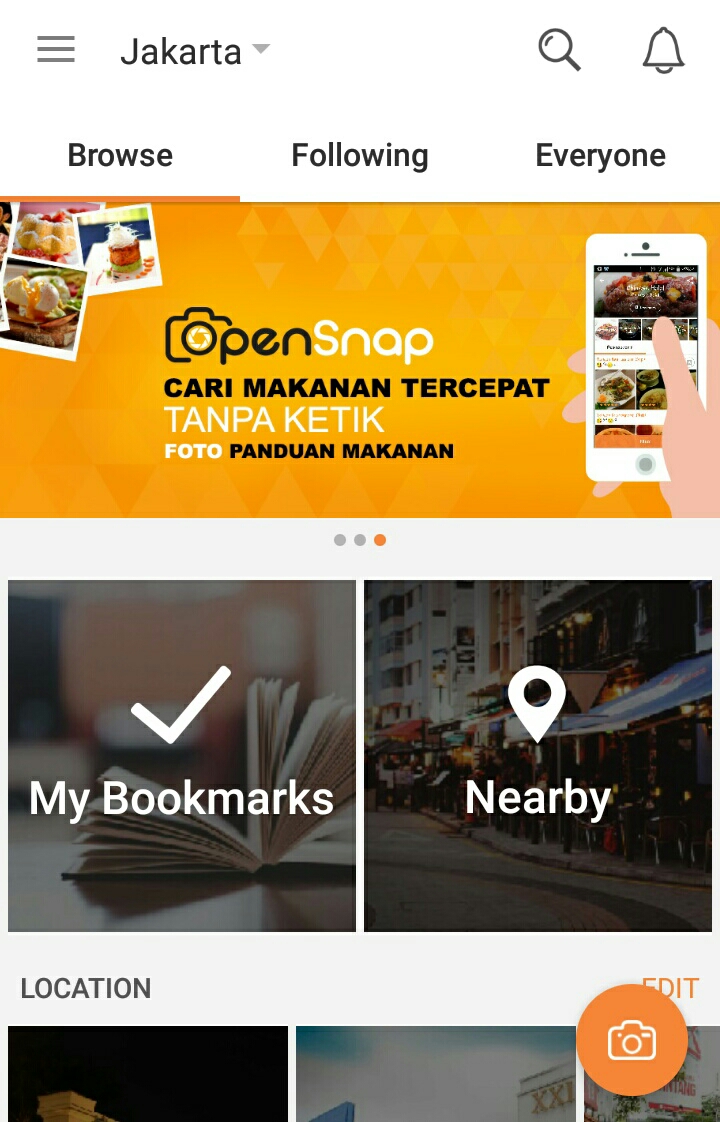Open the Nearby tile
720x1122 pixels.
tap(538, 756)
